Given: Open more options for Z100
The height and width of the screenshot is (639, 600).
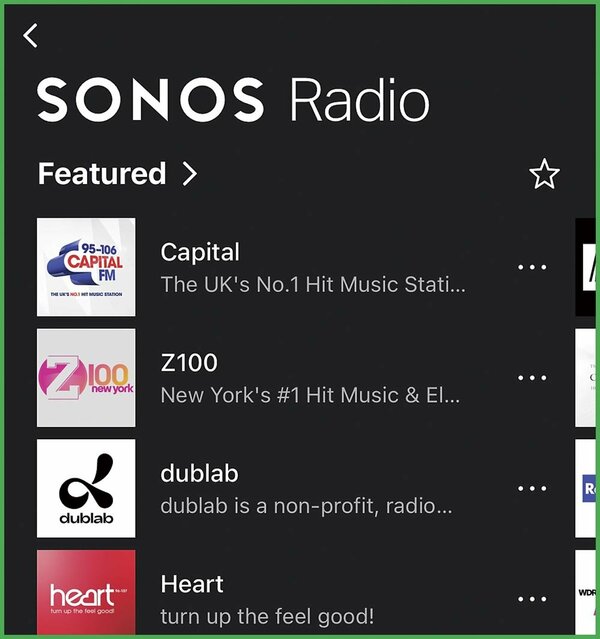Looking at the screenshot, I should click(x=532, y=378).
